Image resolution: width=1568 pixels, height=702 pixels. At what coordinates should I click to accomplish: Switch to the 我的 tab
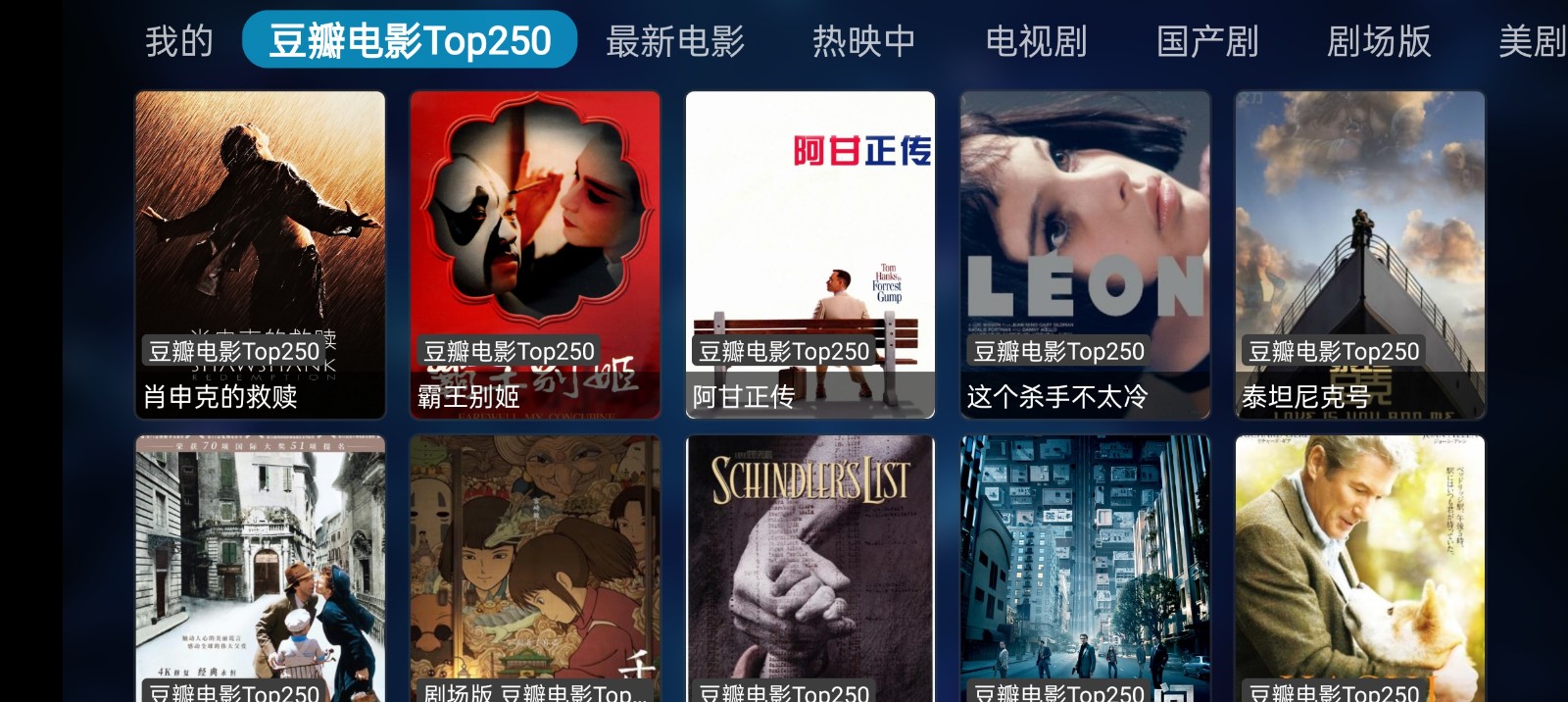178,41
